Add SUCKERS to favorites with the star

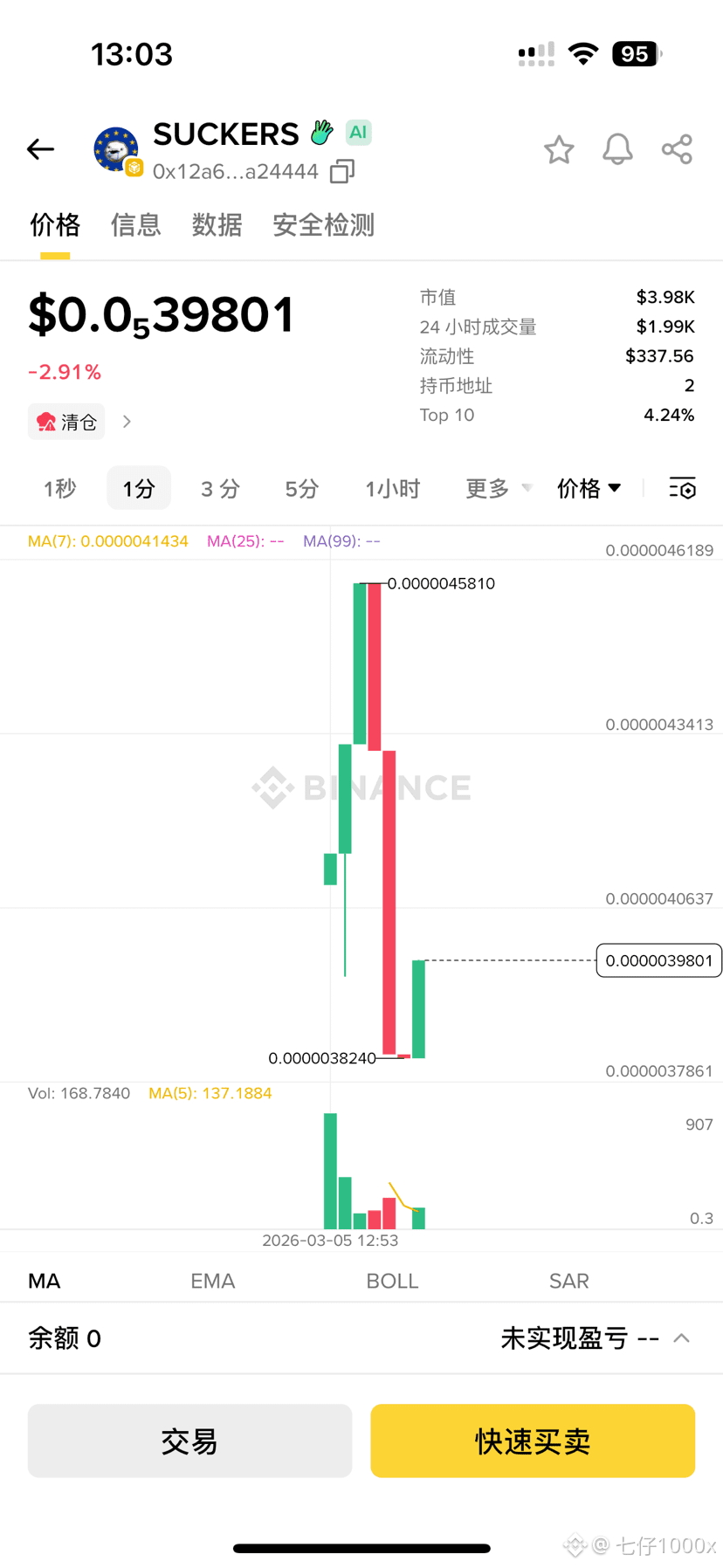559,150
